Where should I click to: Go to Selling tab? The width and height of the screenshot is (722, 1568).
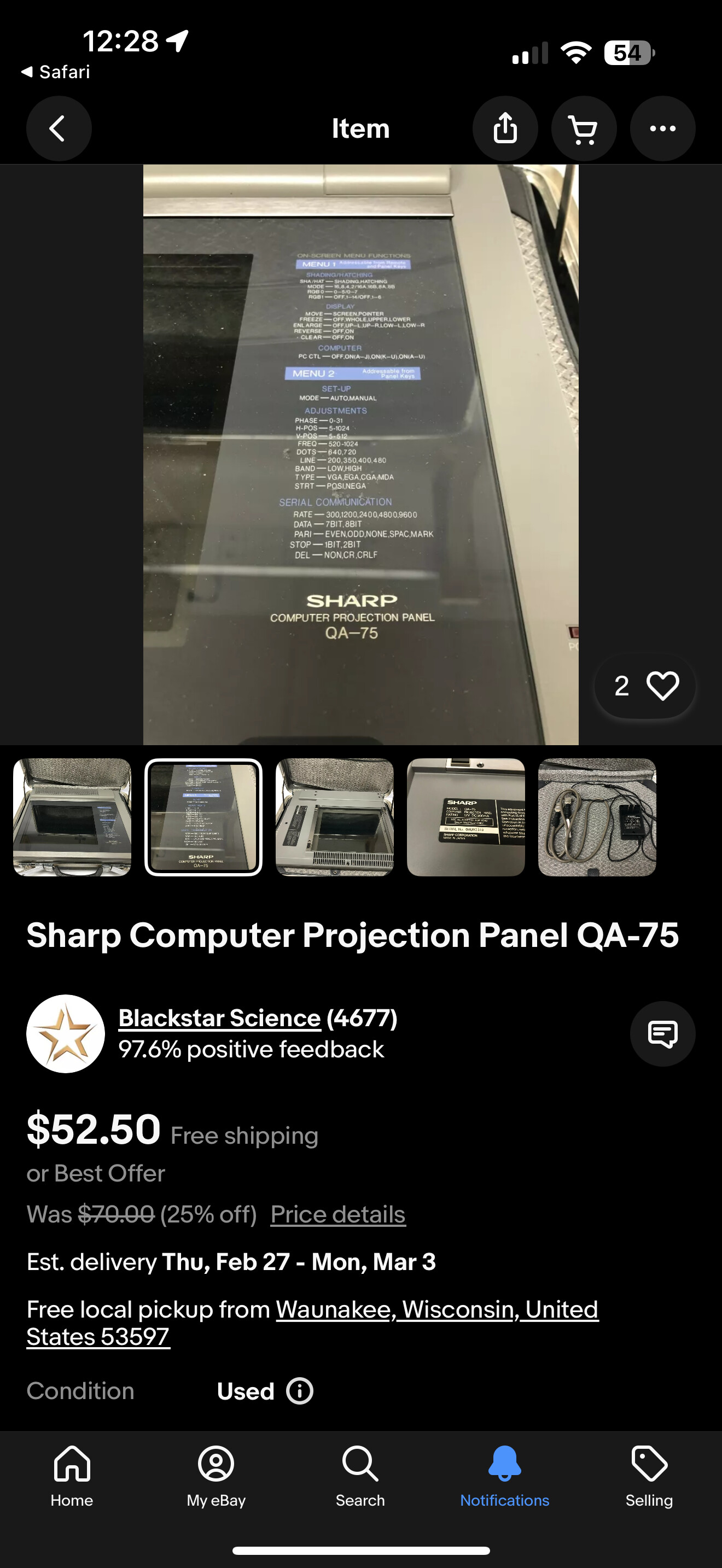[649, 1476]
